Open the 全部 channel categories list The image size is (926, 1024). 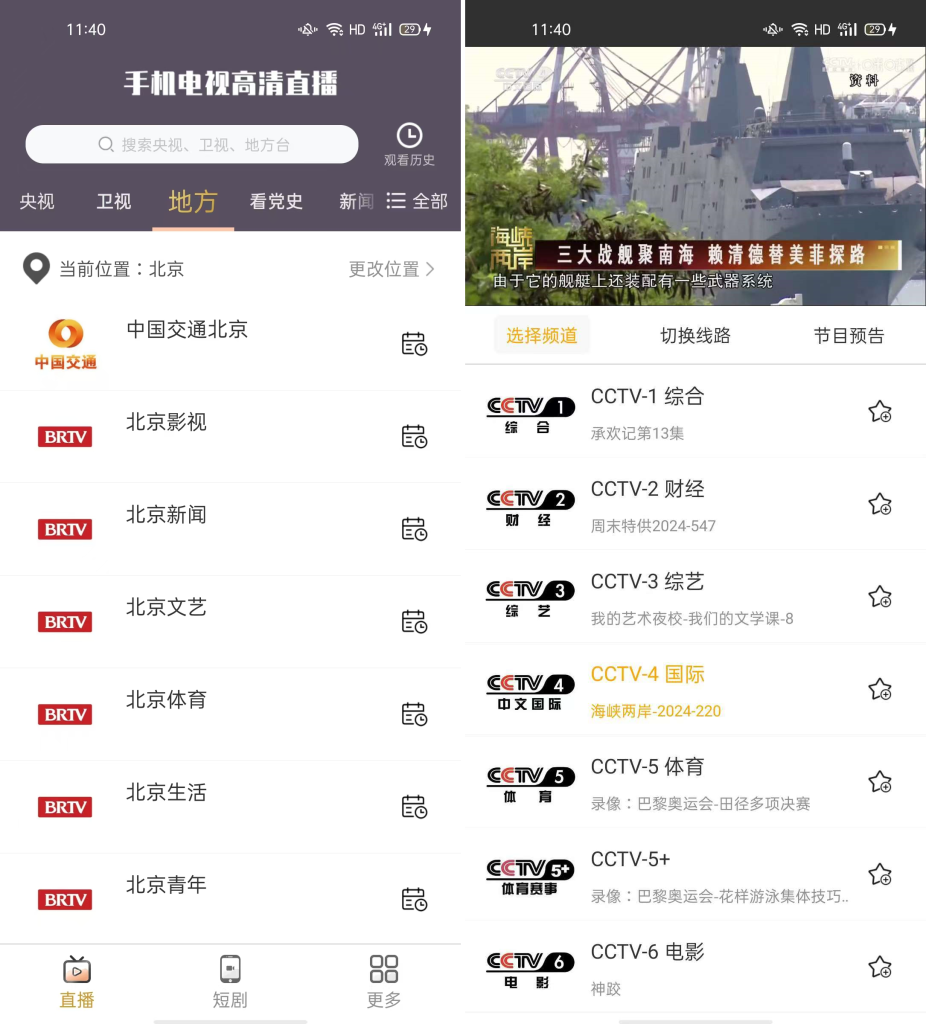417,202
